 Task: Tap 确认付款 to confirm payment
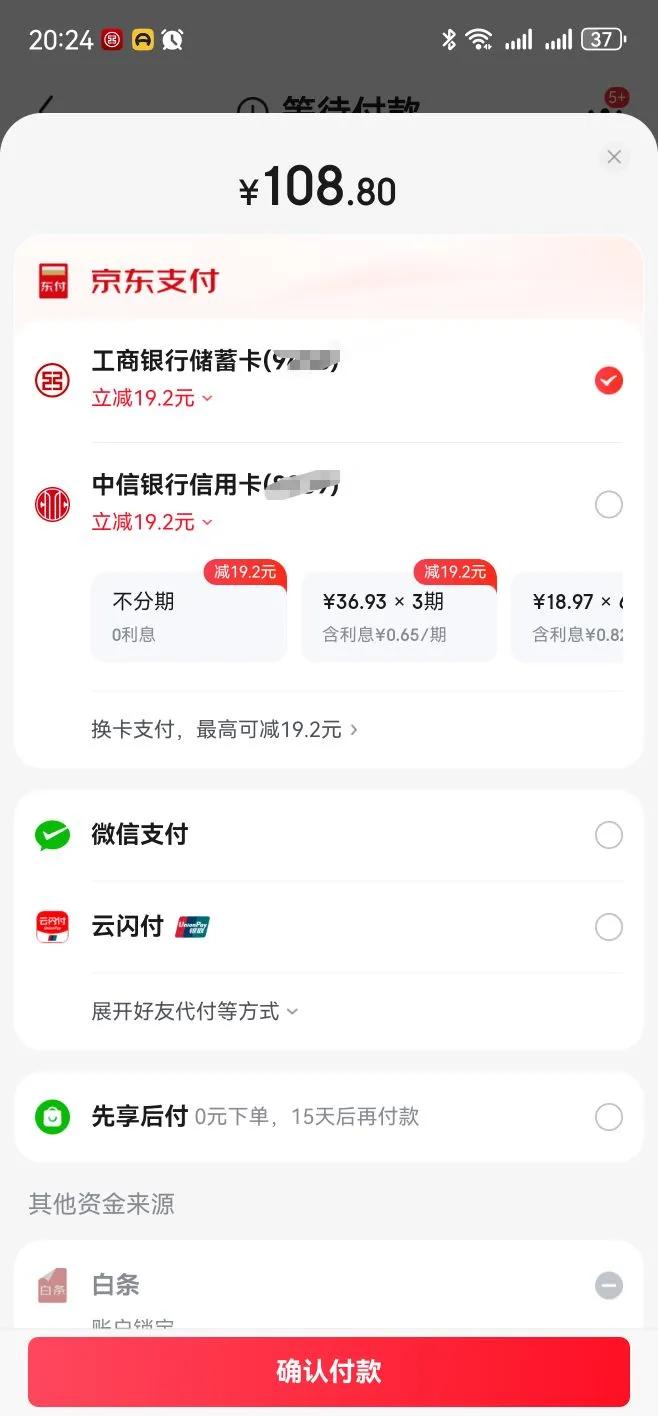pyautogui.click(x=329, y=1371)
